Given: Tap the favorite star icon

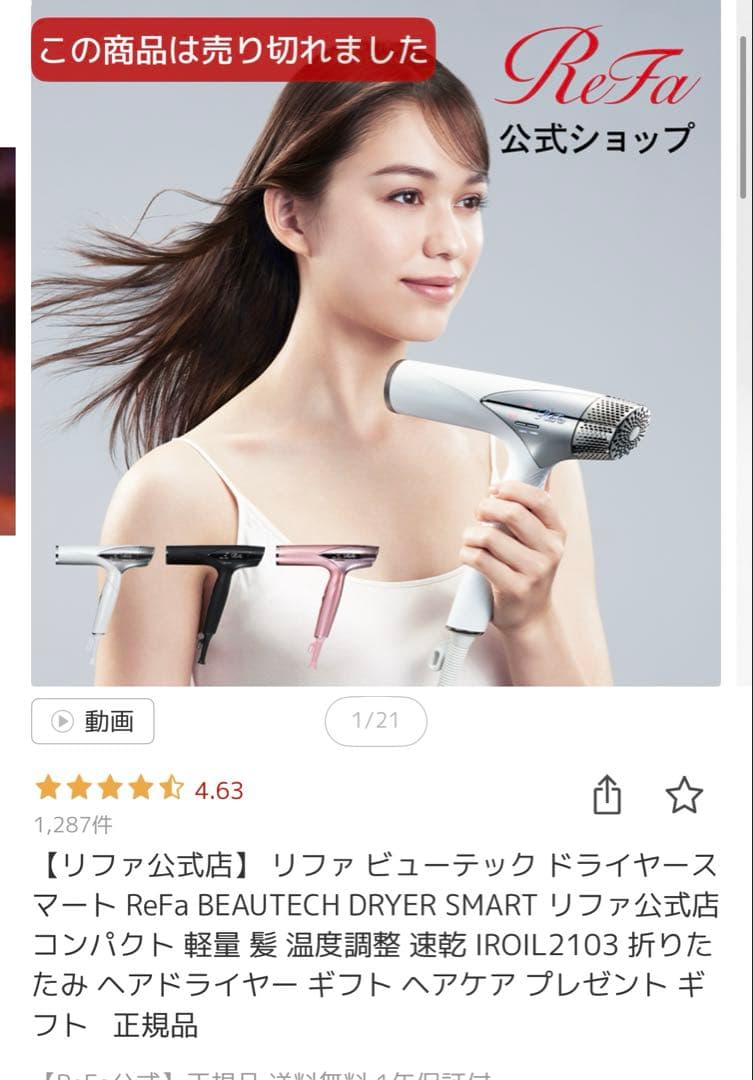Looking at the screenshot, I should [x=685, y=793].
